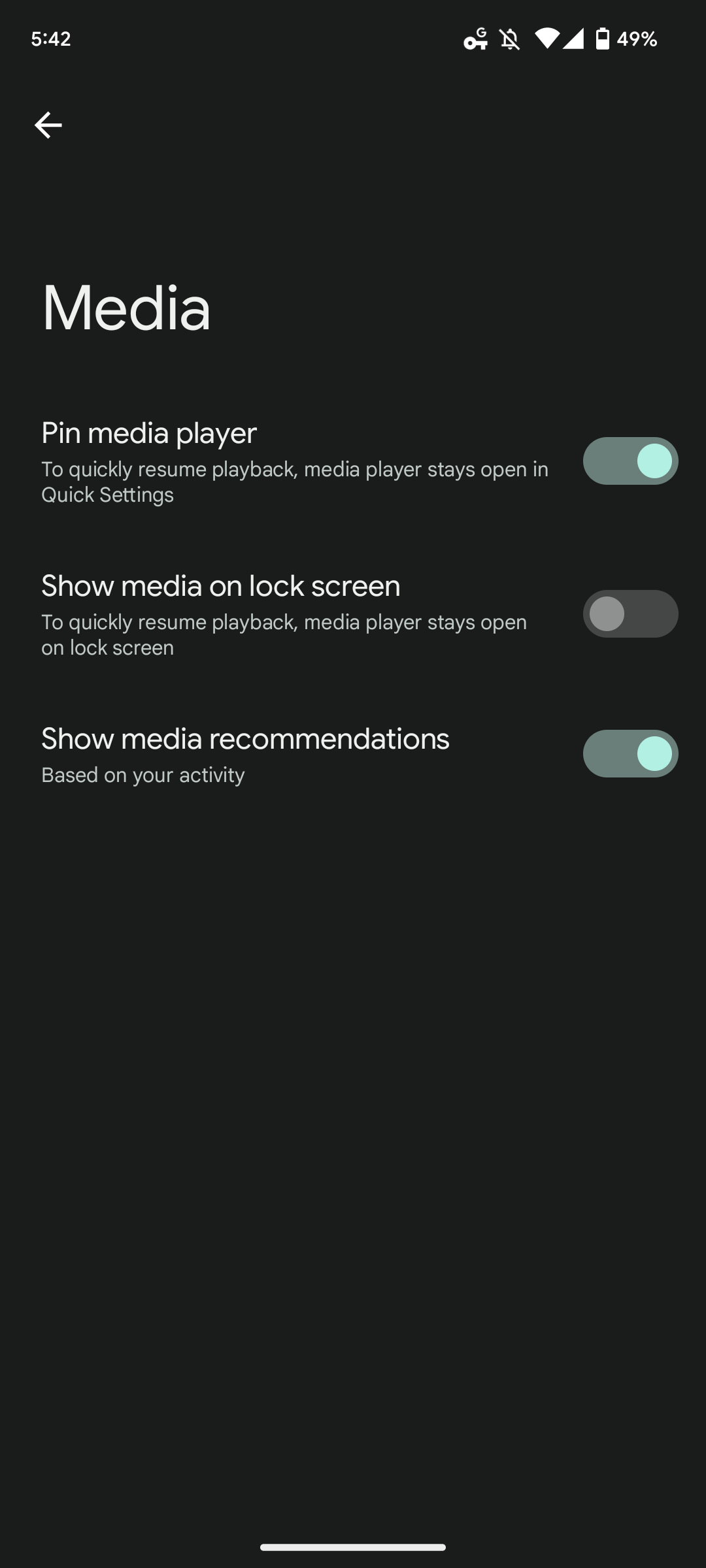The image size is (706, 1568).
Task: Turn off the Pin media player switch
Action: tap(630, 461)
